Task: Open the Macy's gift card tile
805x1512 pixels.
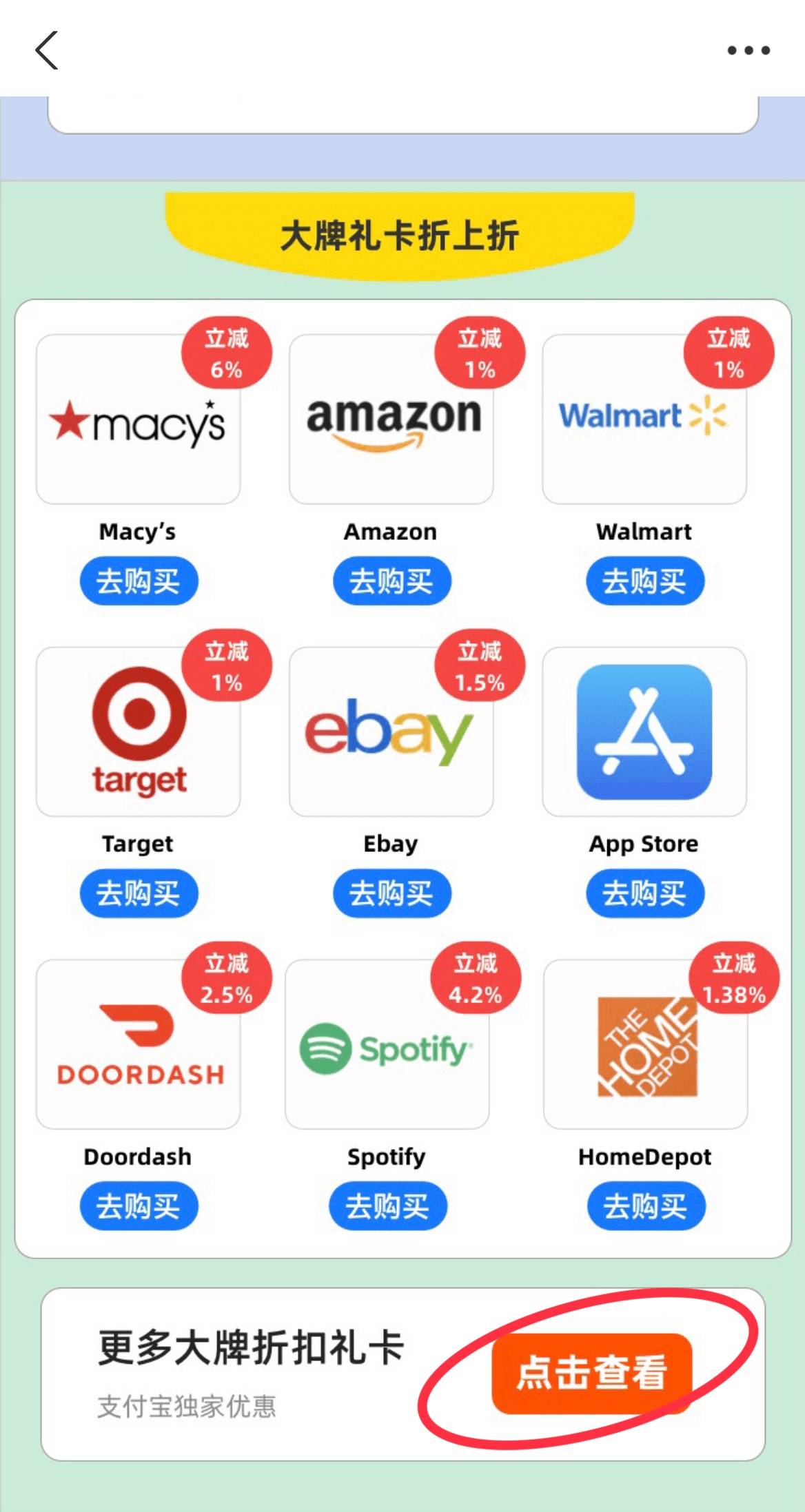Action: pyautogui.click(x=138, y=419)
